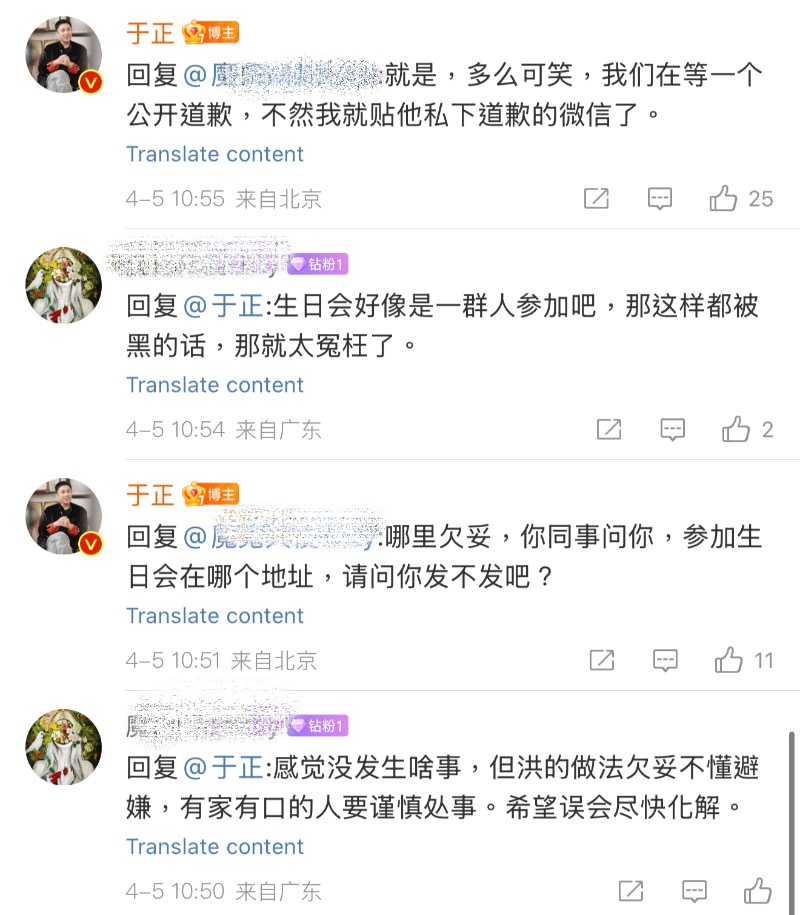Like 于正's 10:51 reply with 11 likes
800x915 pixels.
tap(728, 660)
